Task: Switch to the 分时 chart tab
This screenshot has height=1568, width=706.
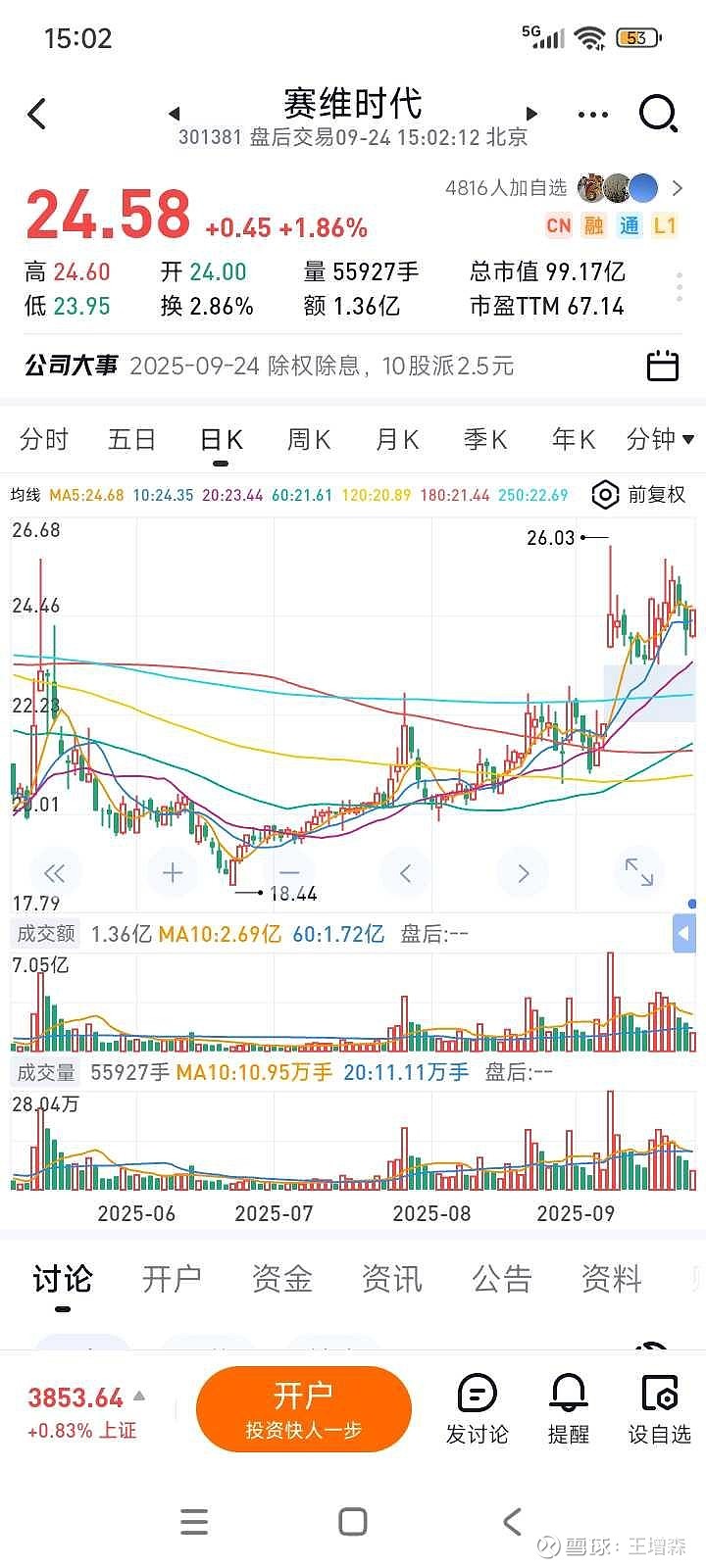Action: coord(44,439)
